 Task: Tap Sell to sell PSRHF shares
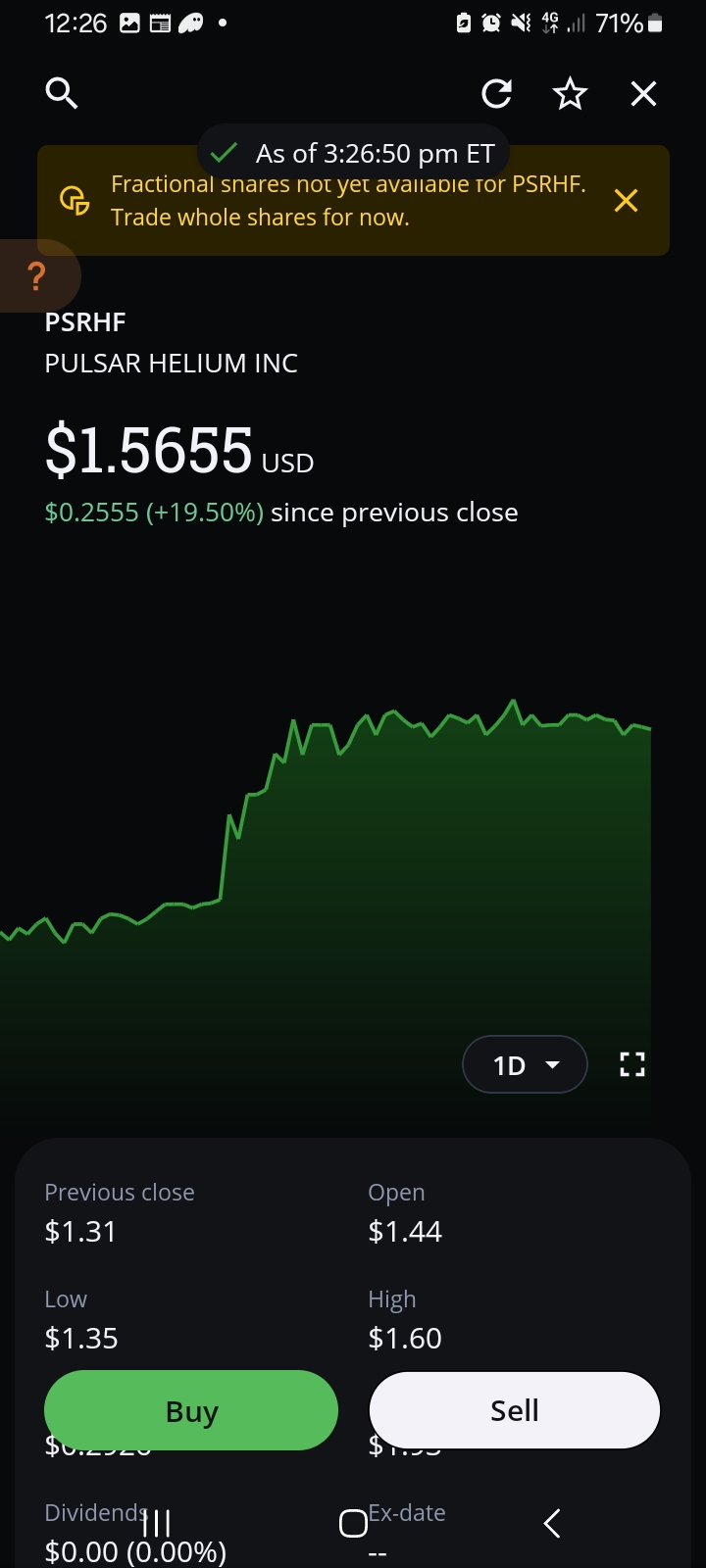(x=514, y=1410)
